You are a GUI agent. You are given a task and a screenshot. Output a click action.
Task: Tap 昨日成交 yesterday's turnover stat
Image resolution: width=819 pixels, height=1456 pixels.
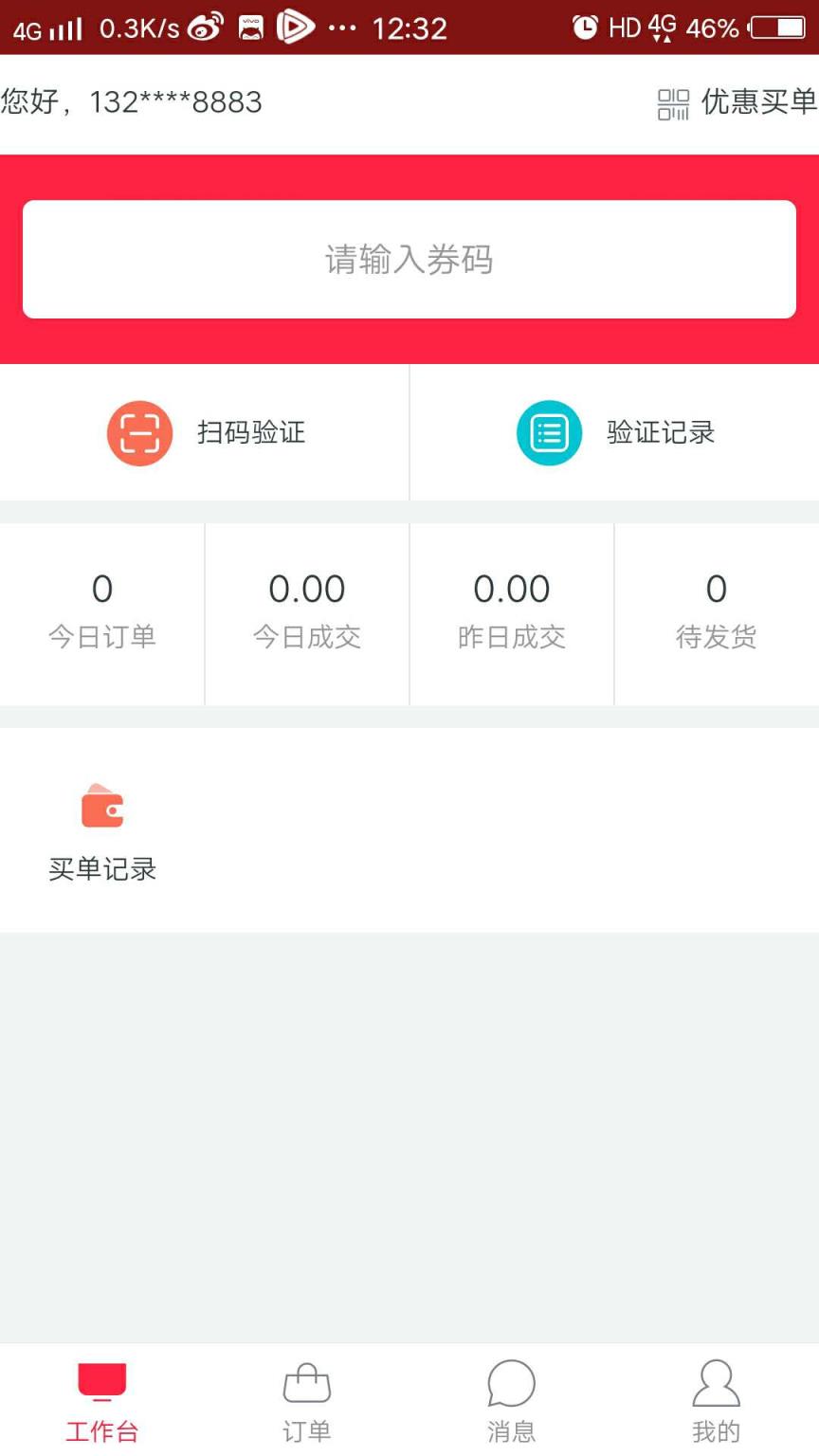[x=511, y=611]
